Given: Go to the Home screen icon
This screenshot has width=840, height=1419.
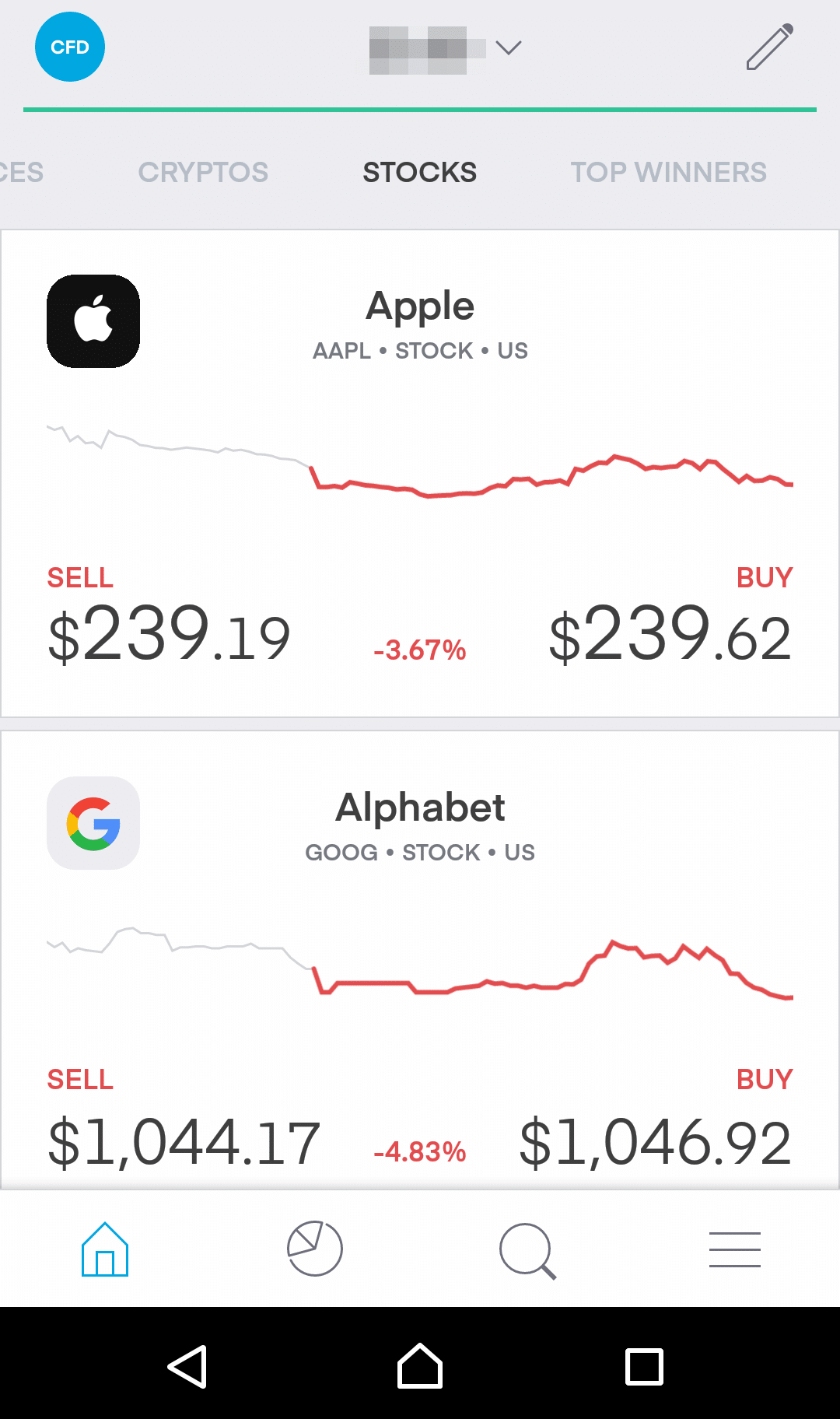Looking at the screenshot, I should (105, 1249).
